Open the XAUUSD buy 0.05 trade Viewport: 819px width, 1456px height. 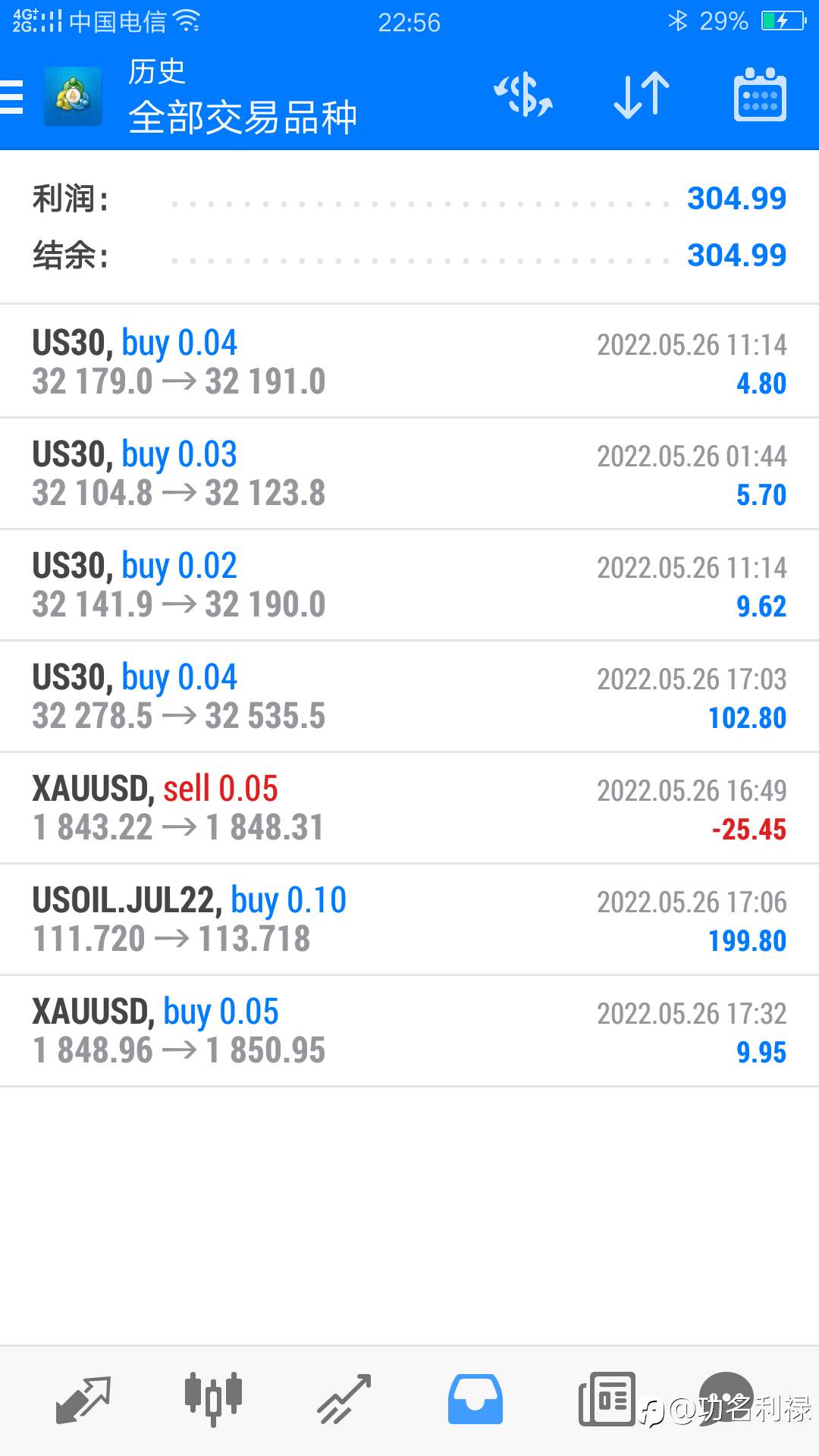(x=409, y=1031)
